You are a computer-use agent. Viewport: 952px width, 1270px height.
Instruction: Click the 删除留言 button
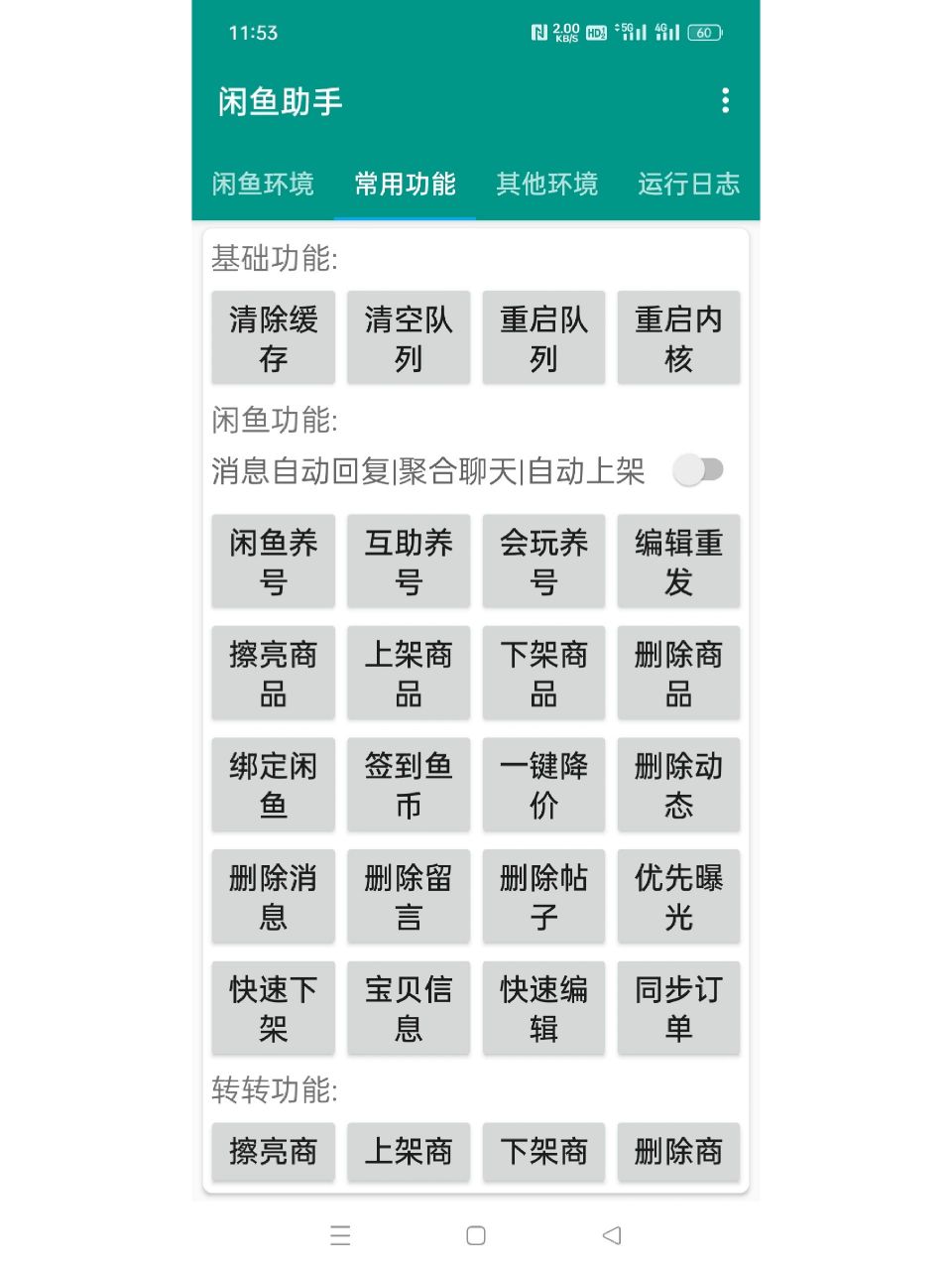409,897
